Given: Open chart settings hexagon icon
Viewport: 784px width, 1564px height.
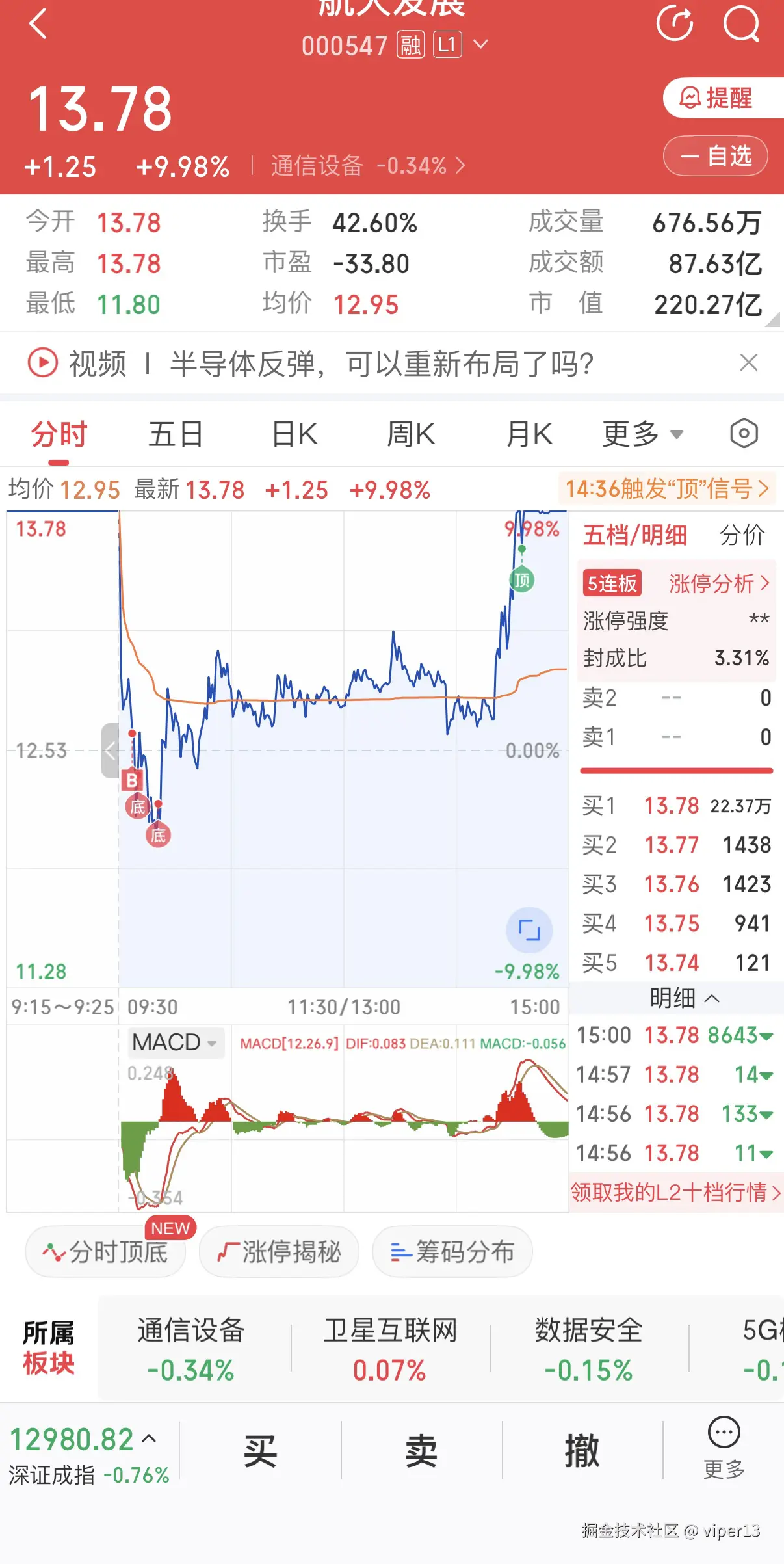Looking at the screenshot, I should pyautogui.click(x=744, y=434).
